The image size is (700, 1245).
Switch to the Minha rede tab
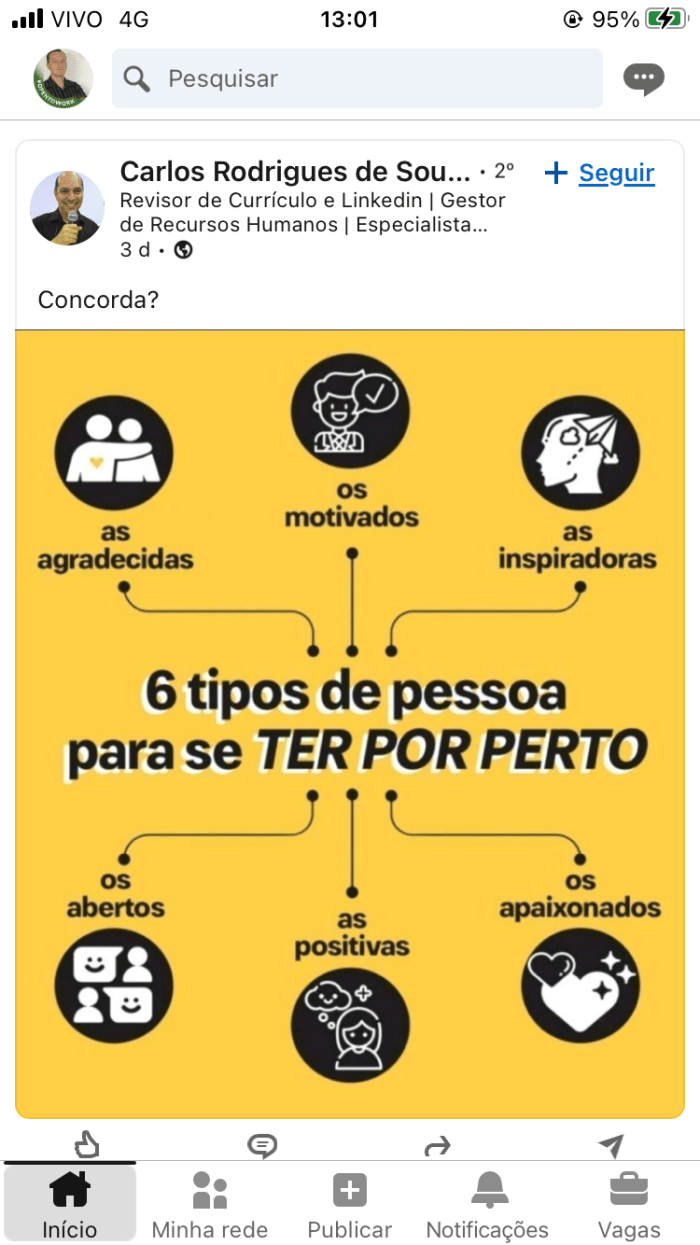pyautogui.click(x=210, y=1204)
